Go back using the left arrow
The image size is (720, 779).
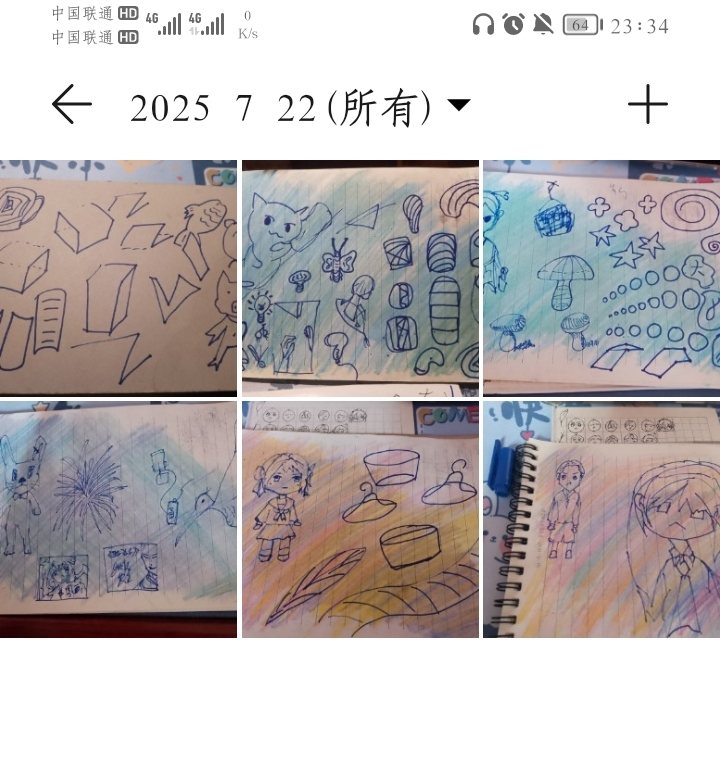pyautogui.click(x=71, y=105)
